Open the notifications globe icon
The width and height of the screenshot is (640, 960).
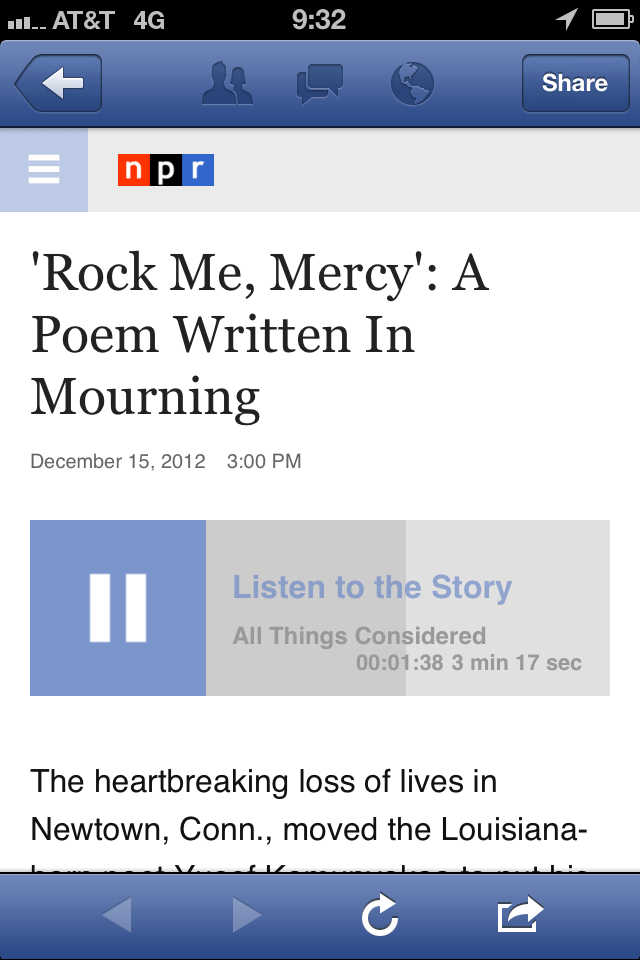(411, 84)
